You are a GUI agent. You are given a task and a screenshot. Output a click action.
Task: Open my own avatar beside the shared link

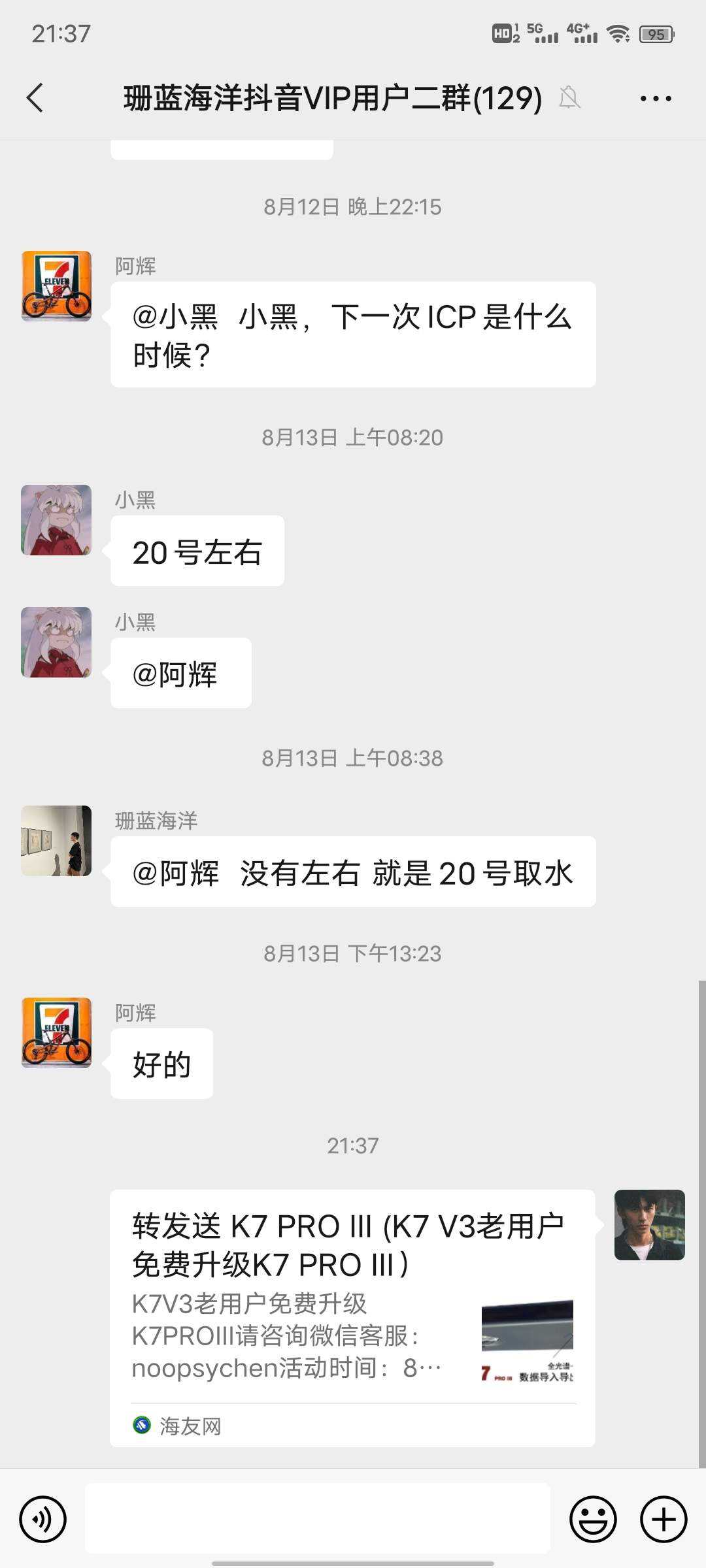pyautogui.click(x=649, y=1225)
